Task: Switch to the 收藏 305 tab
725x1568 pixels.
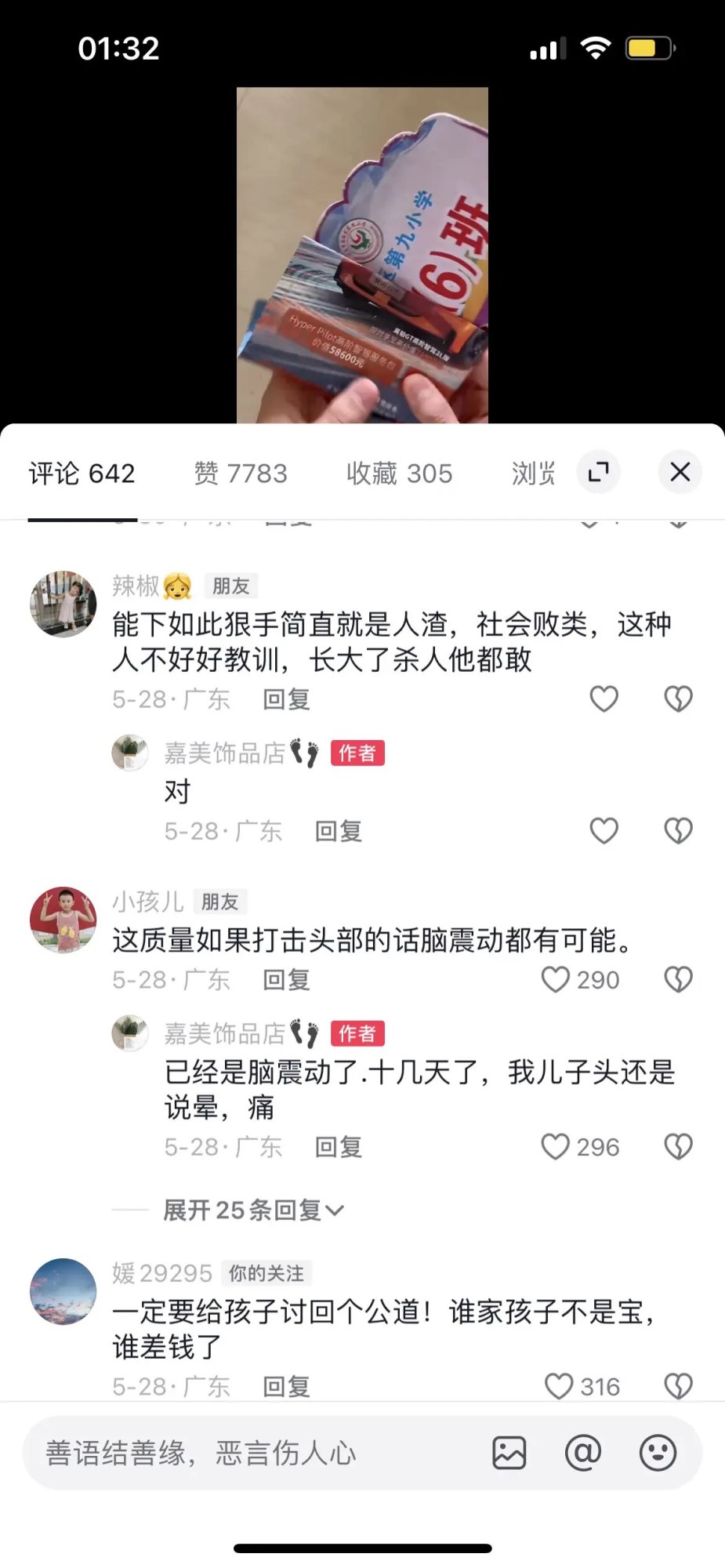Action: click(x=399, y=474)
